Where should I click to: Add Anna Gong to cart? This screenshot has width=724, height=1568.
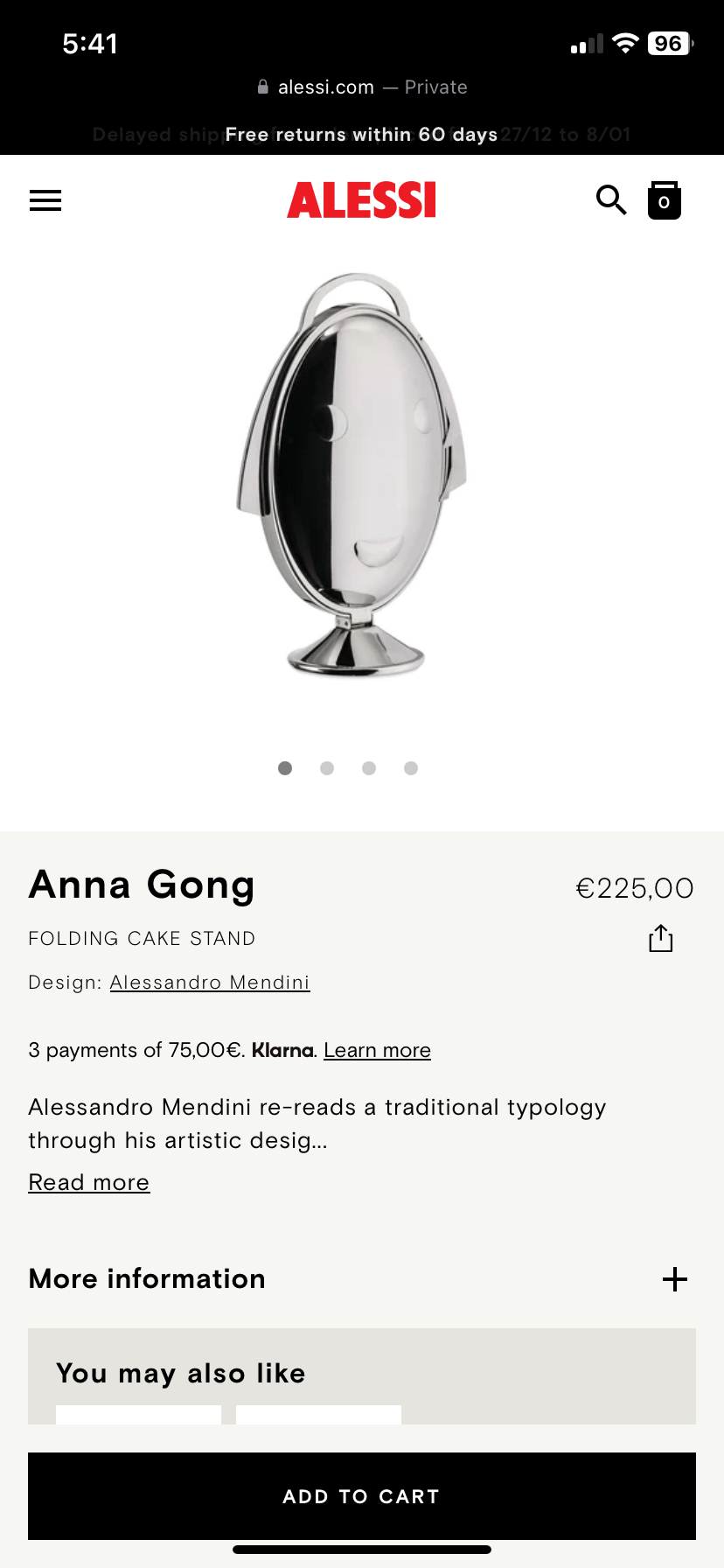pos(362,1496)
